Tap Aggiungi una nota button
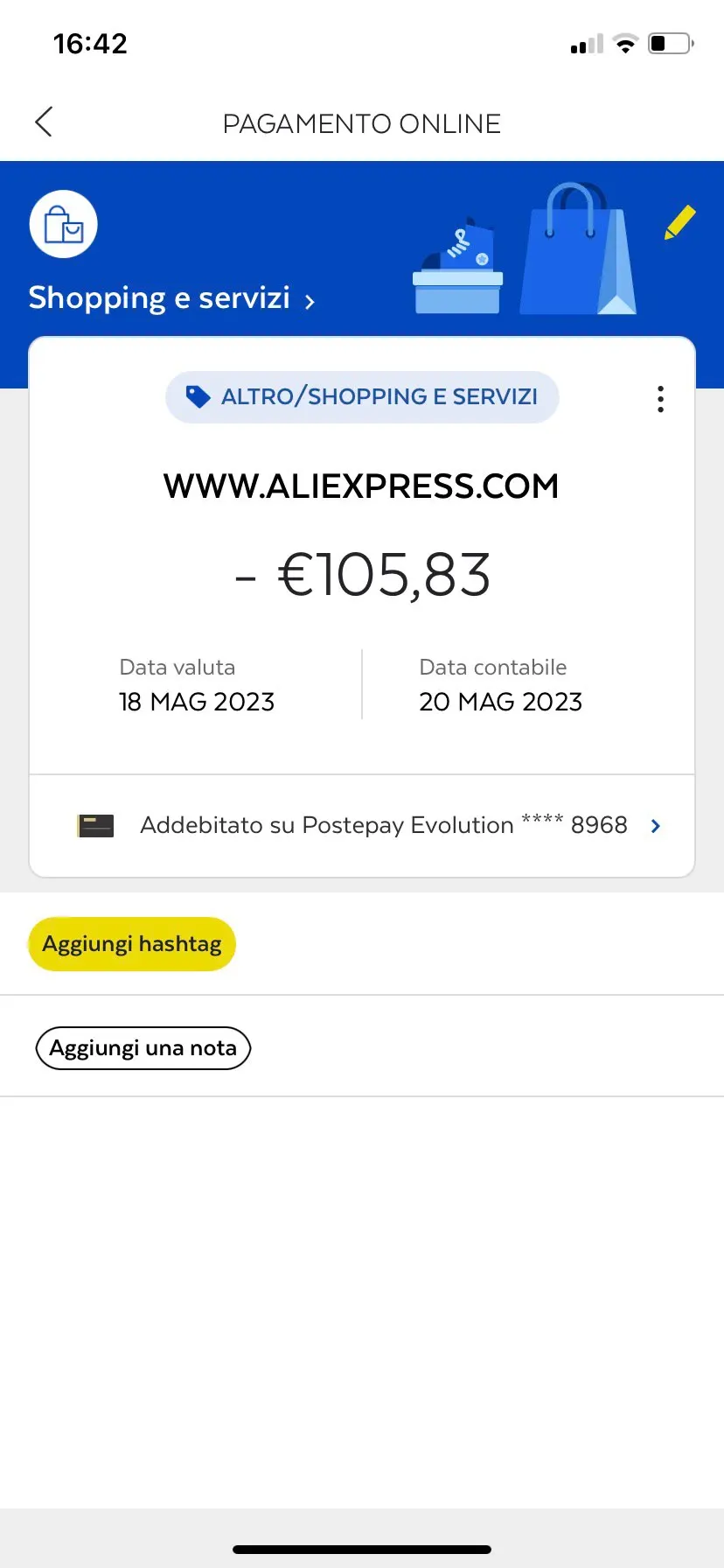Screen dimensions: 724x1568 pos(143,1048)
